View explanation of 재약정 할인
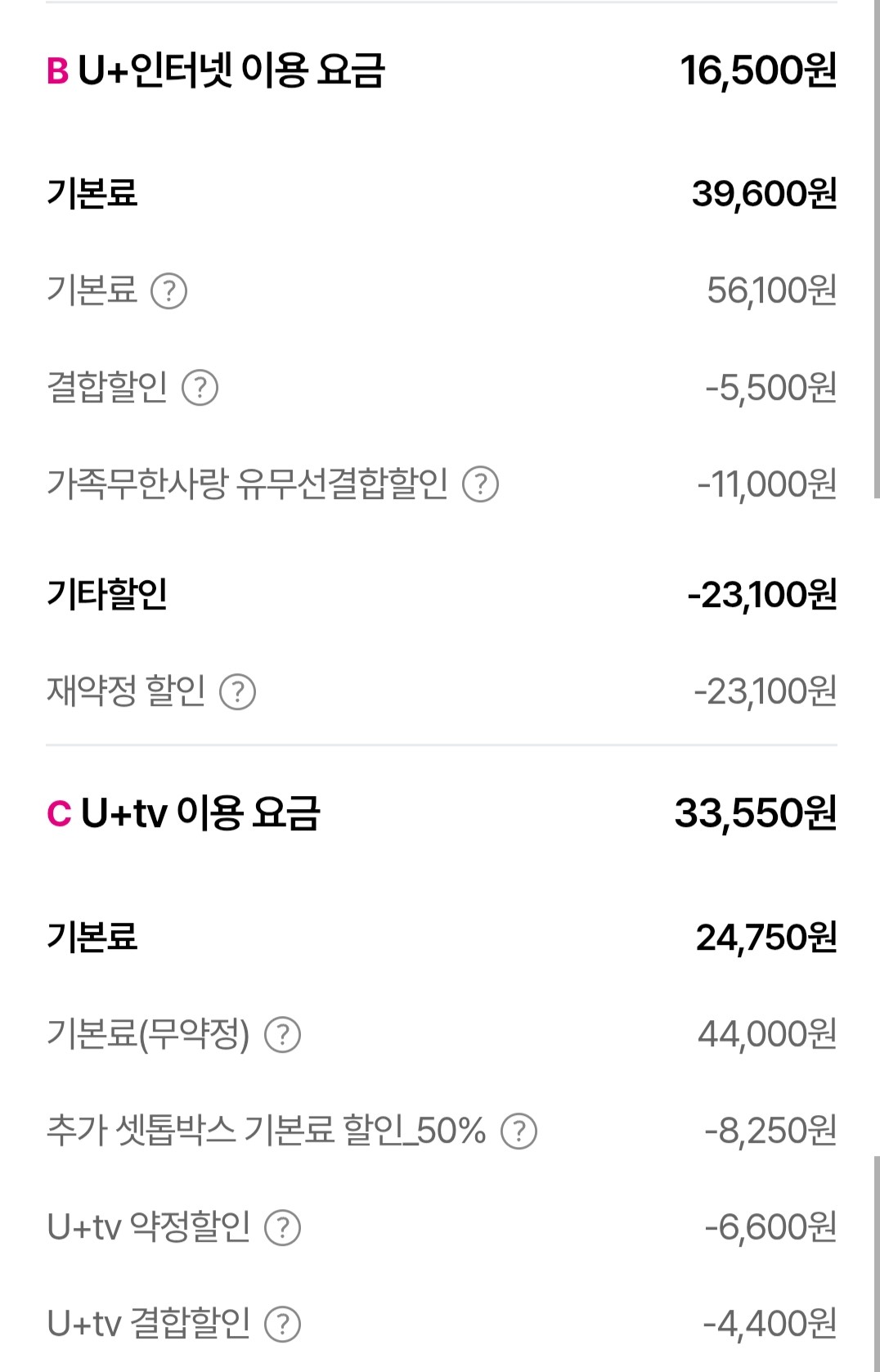Viewport: 880px width, 1372px height. [238, 692]
